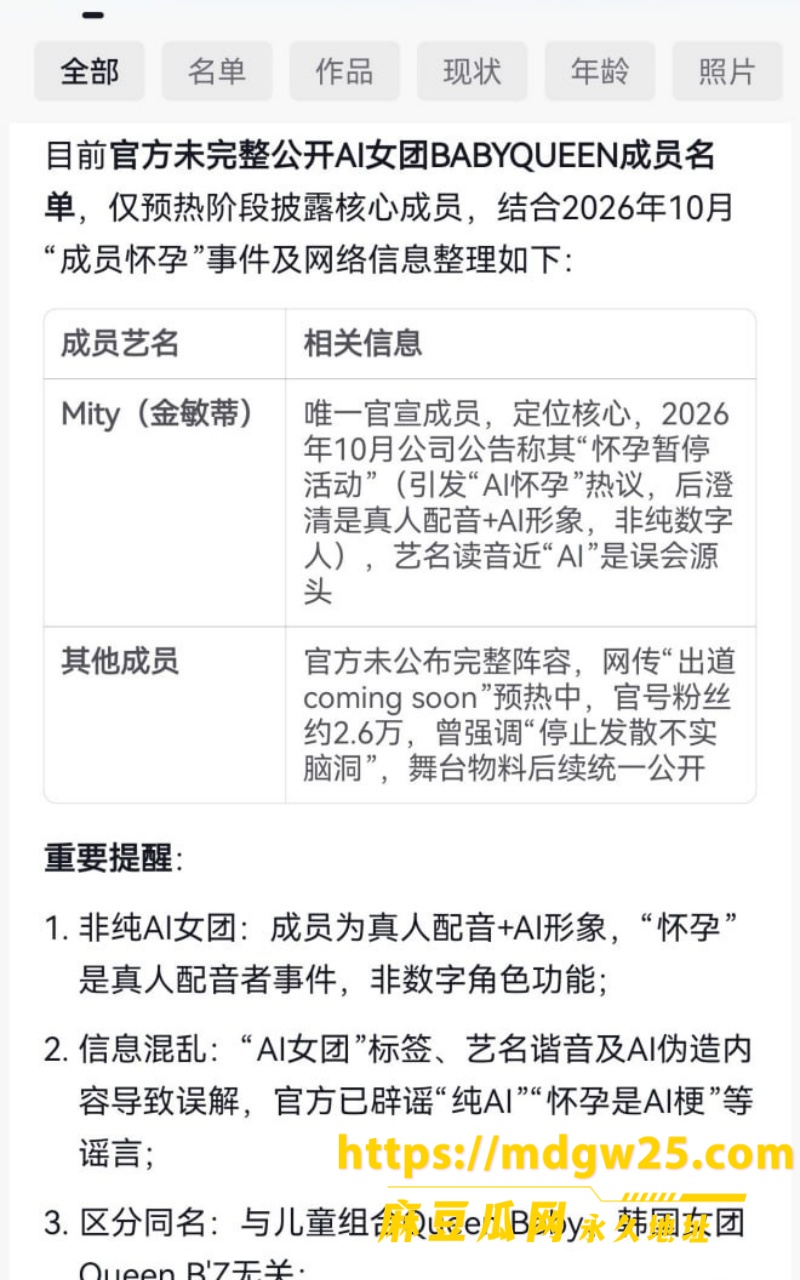Choose the 年龄 chip
Viewport: 800px width, 1280px height.
pyautogui.click(x=600, y=72)
